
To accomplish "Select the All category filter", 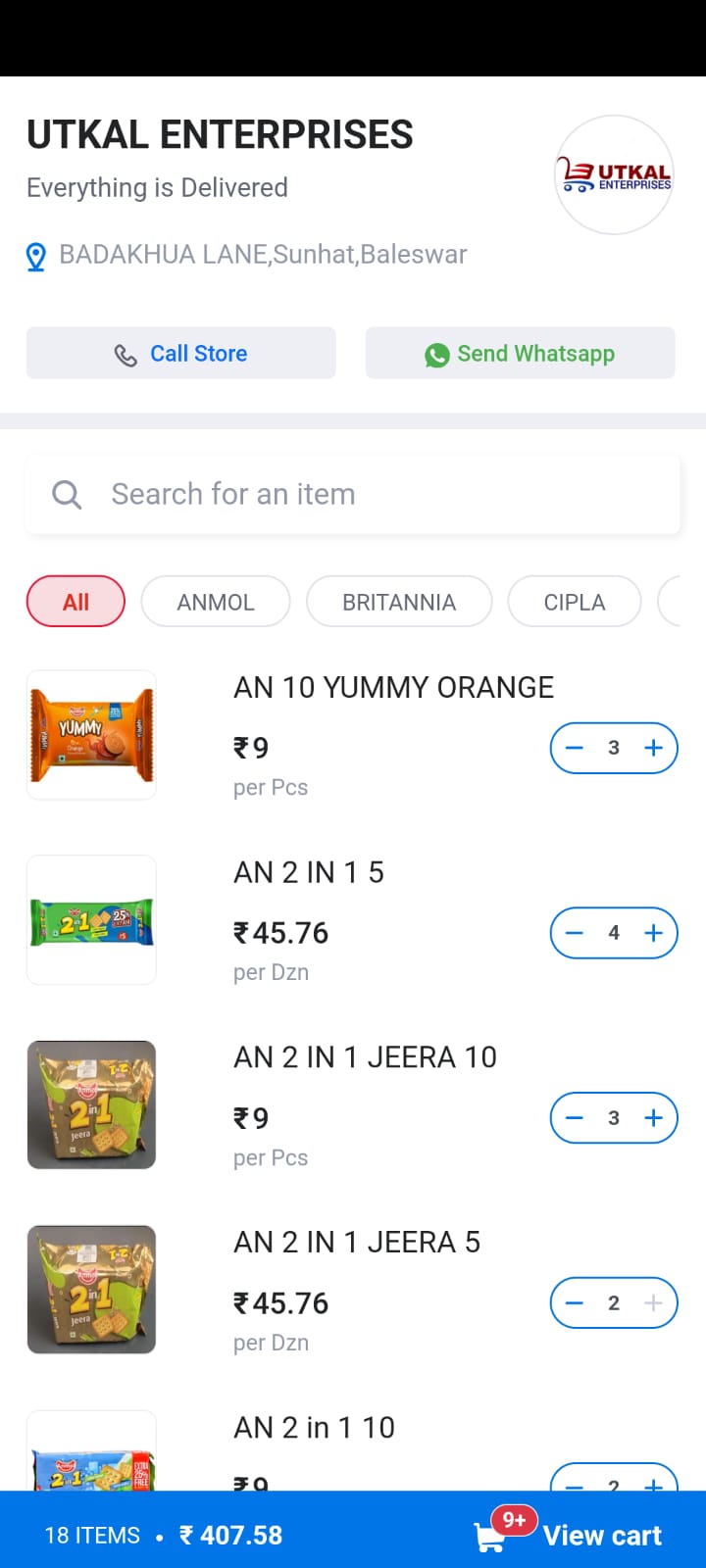I will point(75,601).
